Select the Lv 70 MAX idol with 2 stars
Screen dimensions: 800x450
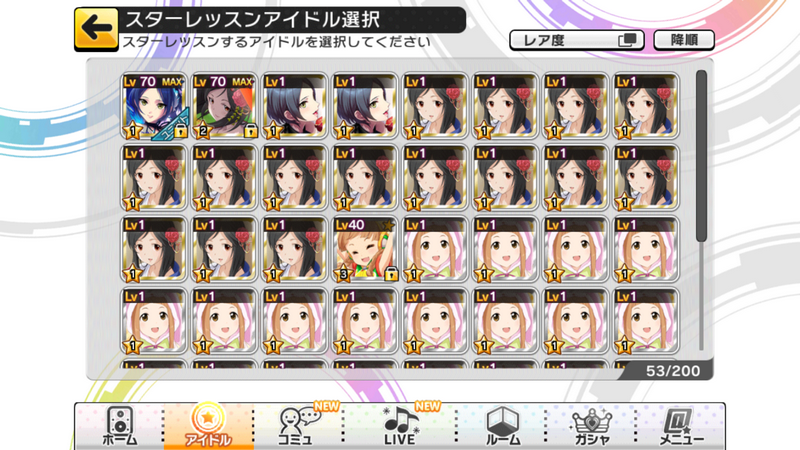tap(224, 105)
